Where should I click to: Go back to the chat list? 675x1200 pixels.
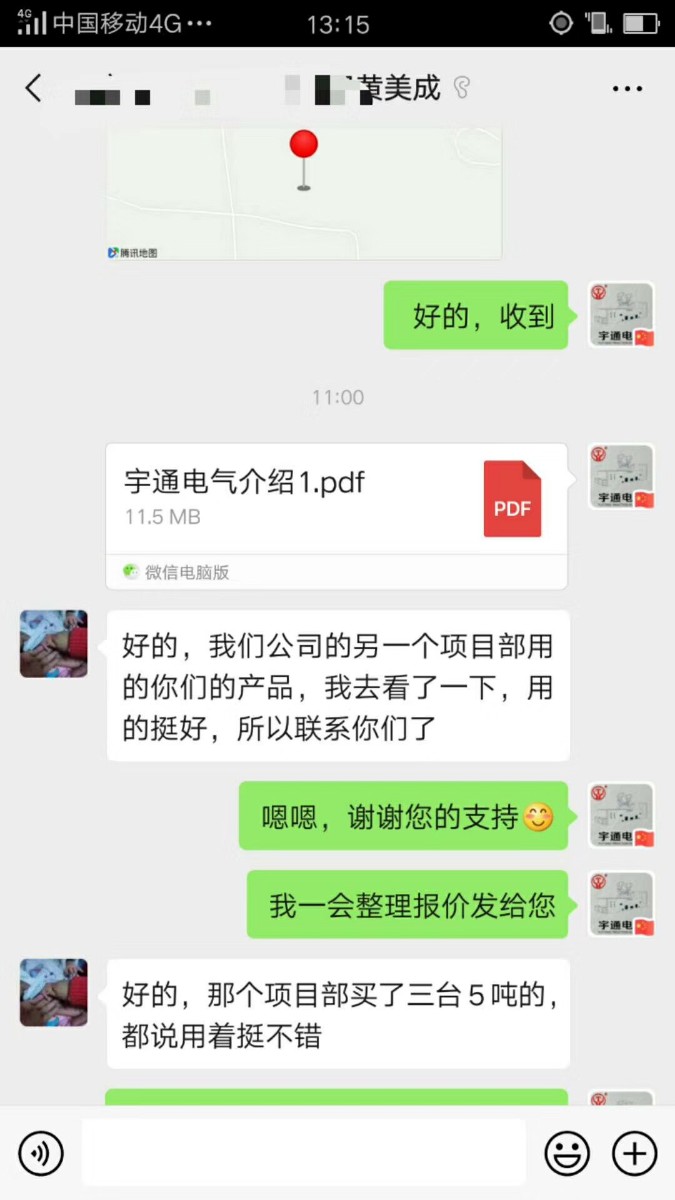click(x=33, y=88)
